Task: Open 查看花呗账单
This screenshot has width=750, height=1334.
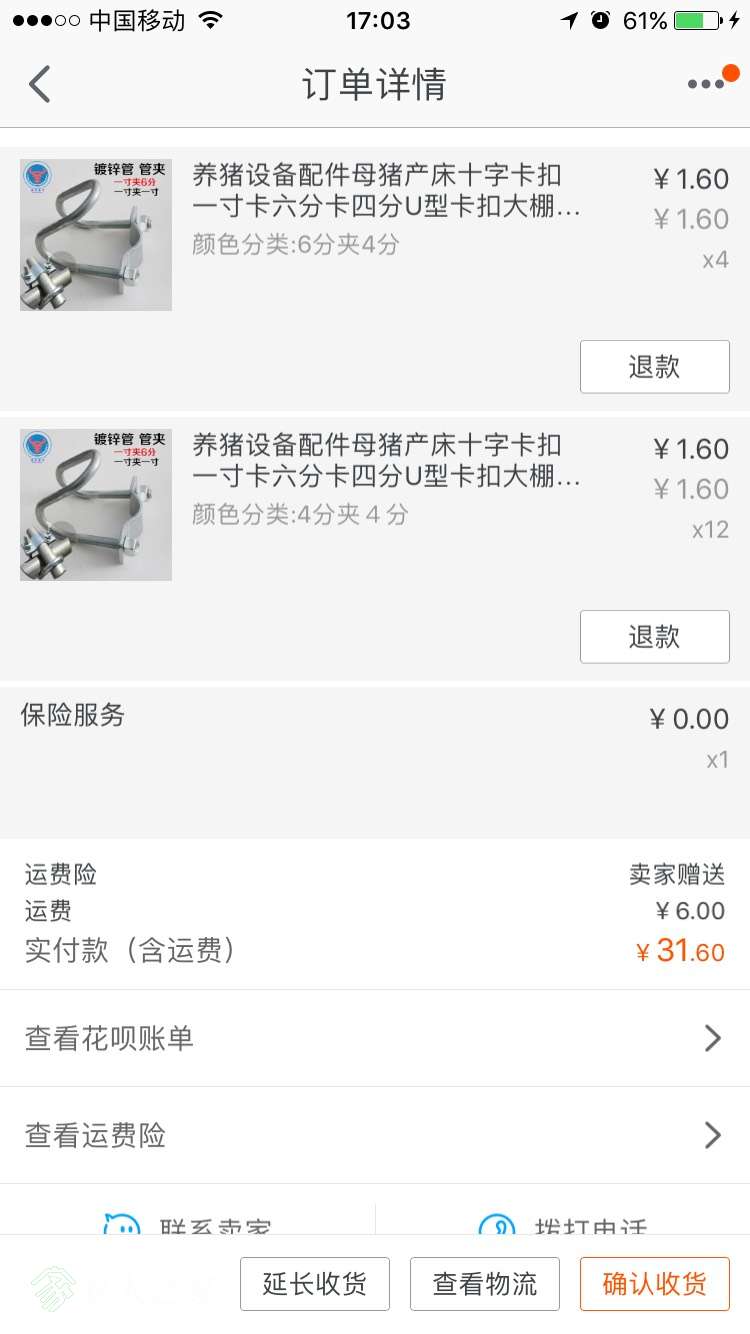Action: [375, 1039]
